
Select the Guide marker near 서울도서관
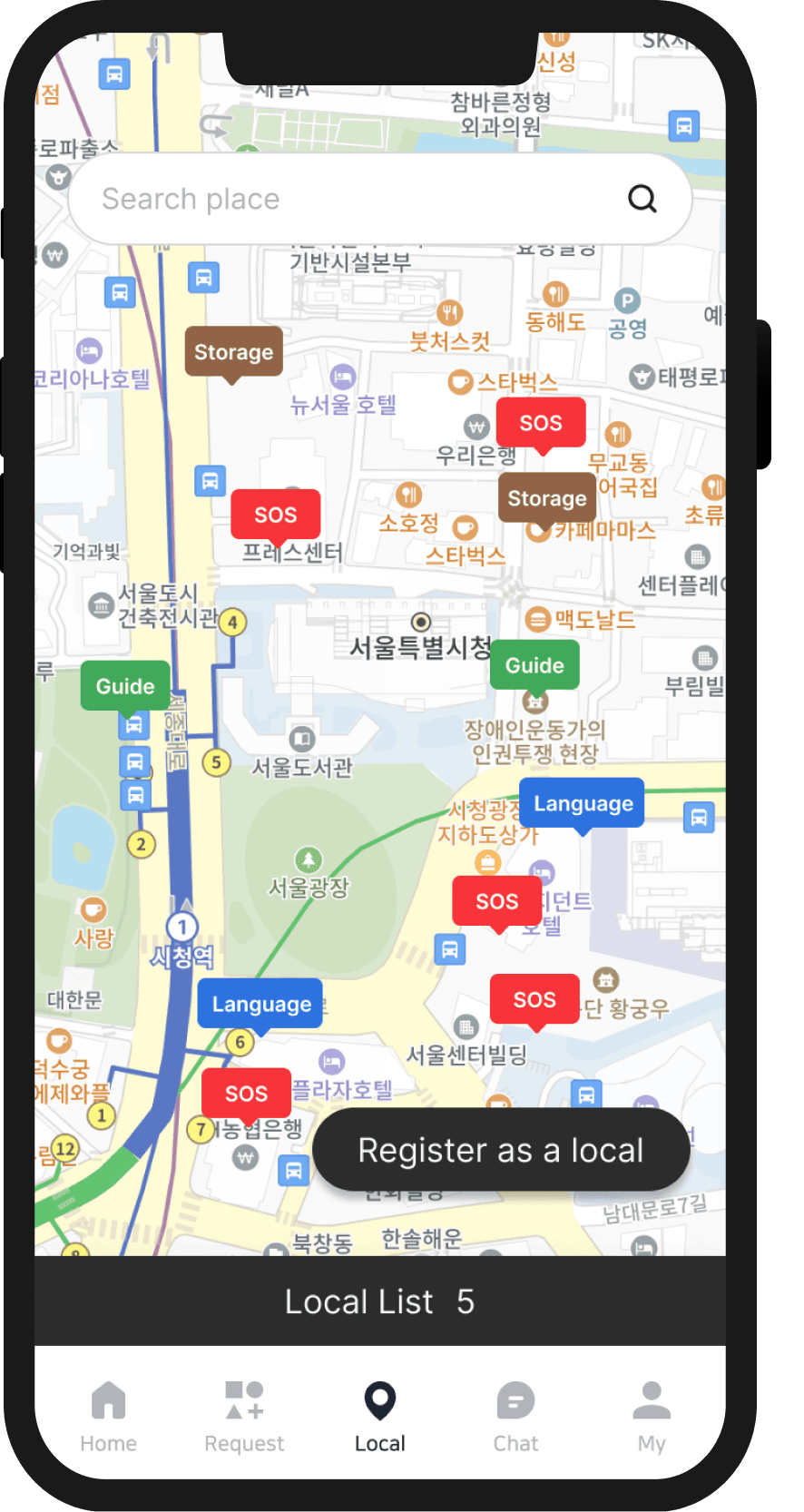(124, 686)
